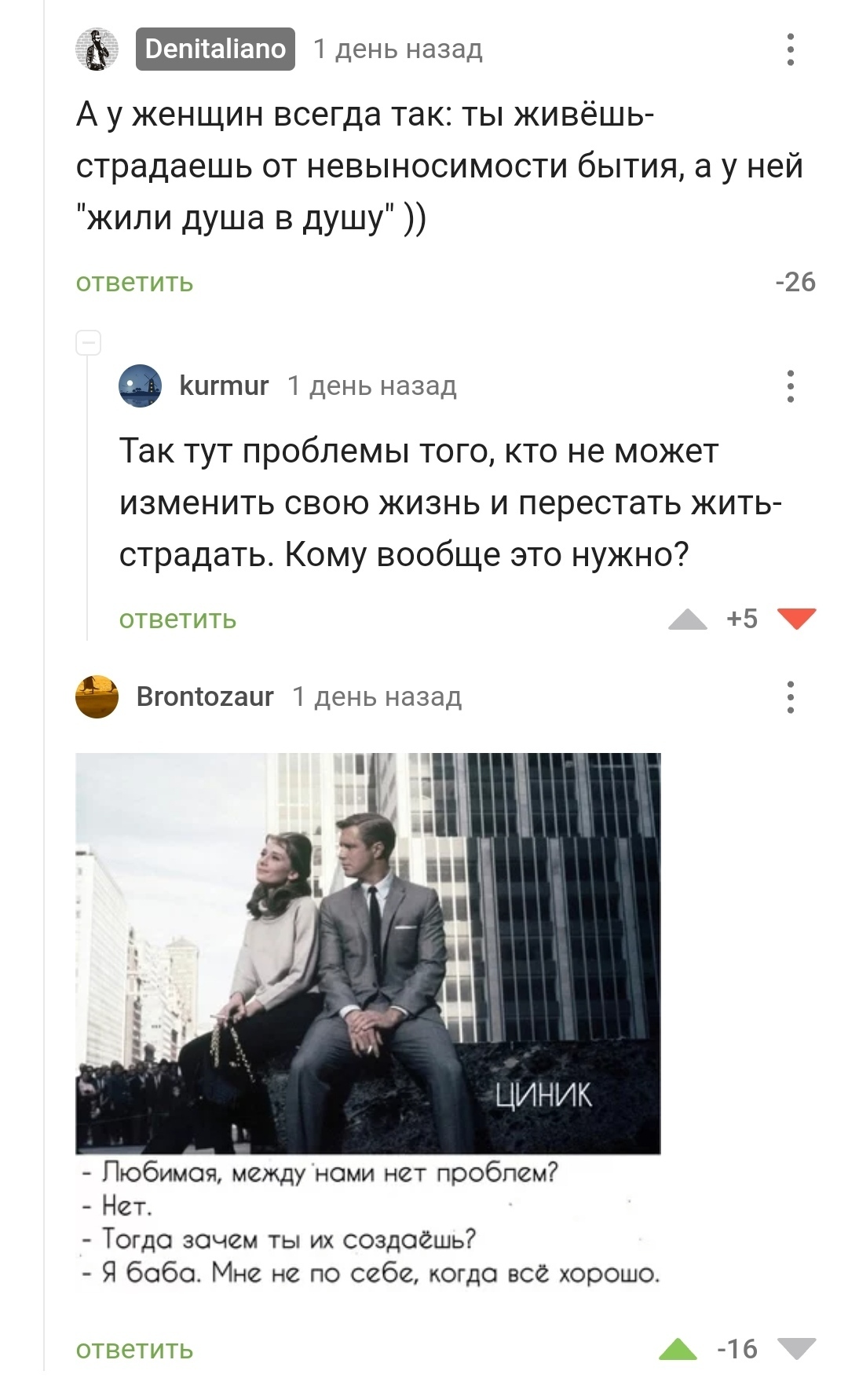Image resolution: width=848 pixels, height=1400 pixels.
Task: Reply to kurmur's comment
Action: point(177,619)
